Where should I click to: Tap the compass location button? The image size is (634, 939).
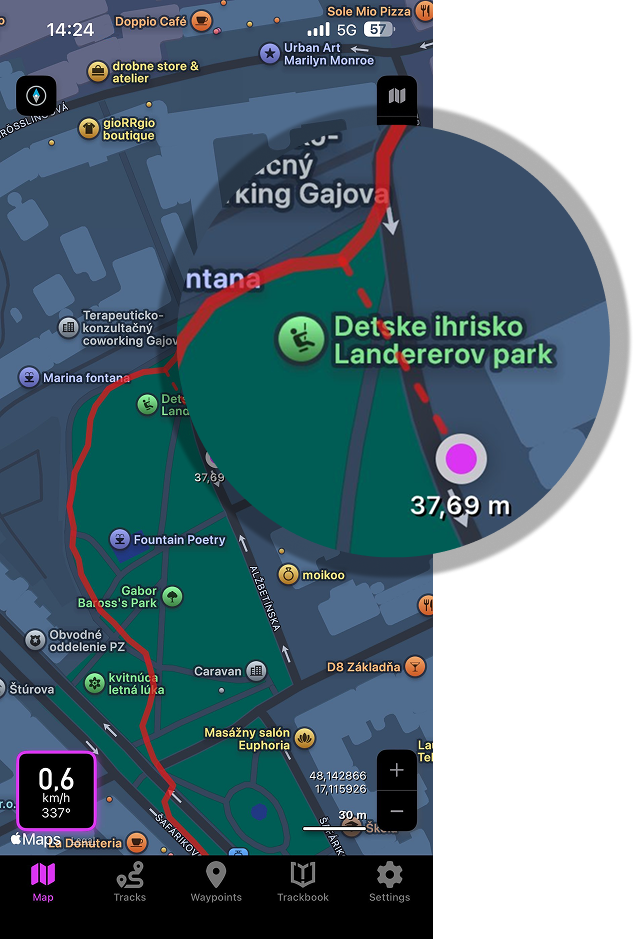pyautogui.click(x=37, y=96)
